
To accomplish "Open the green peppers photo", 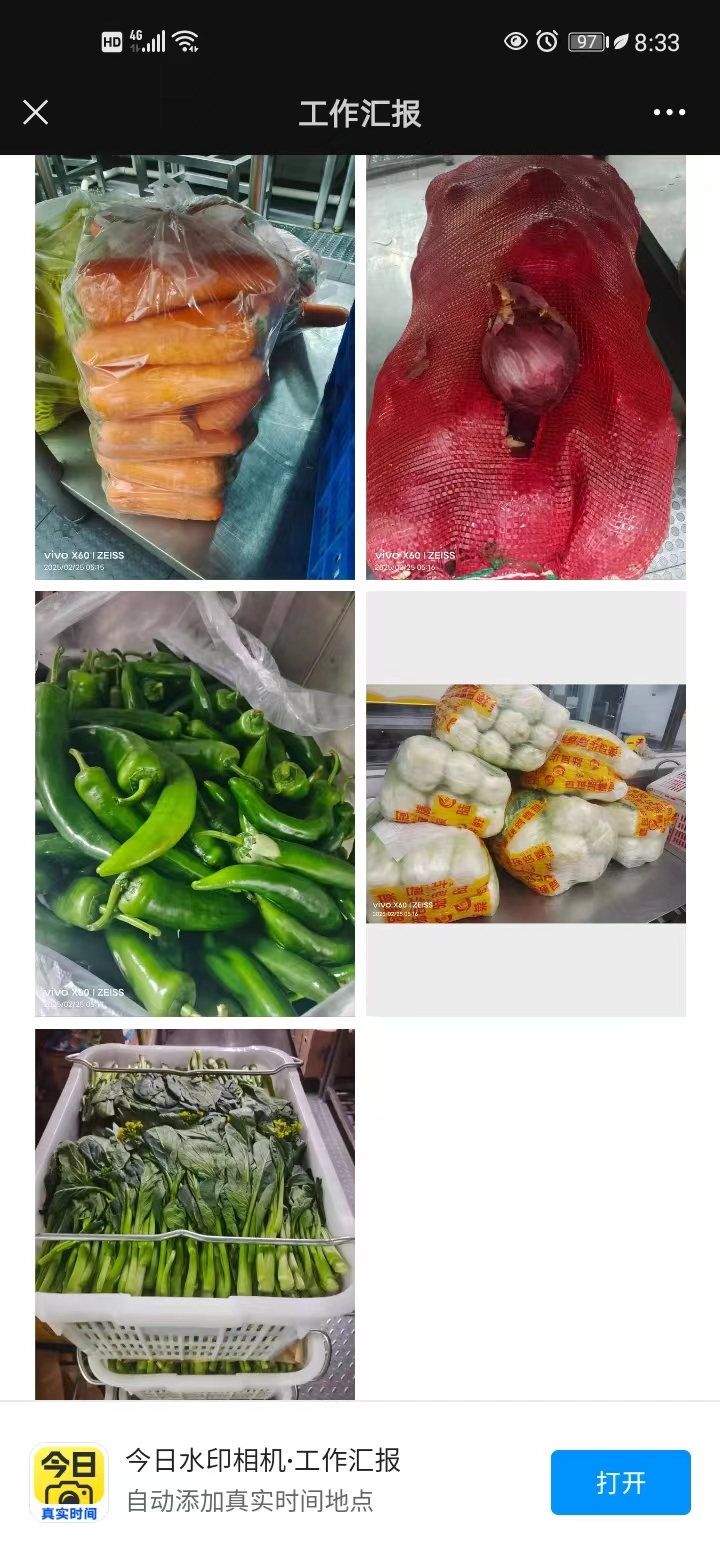I will [194, 803].
